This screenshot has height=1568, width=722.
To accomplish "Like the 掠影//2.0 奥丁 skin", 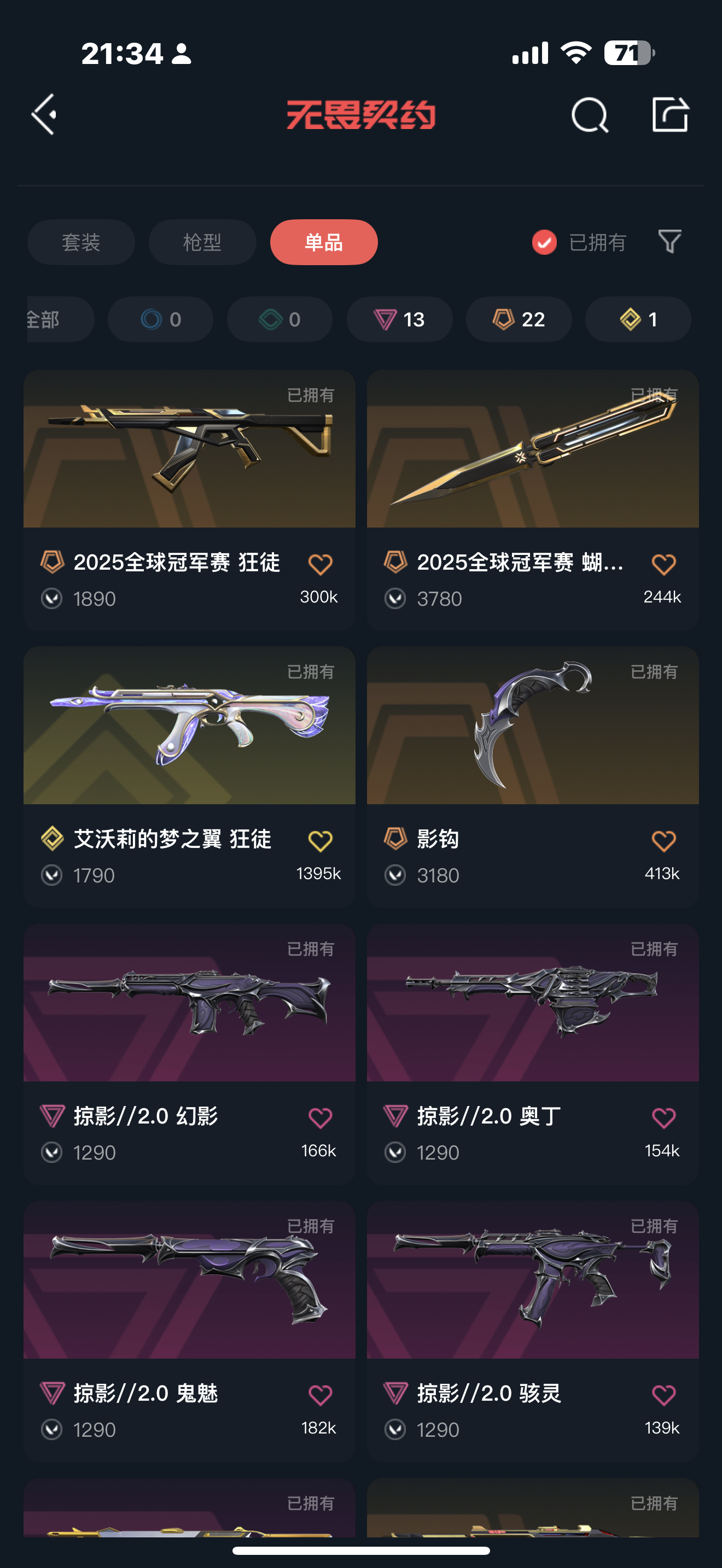I will point(663,1118).
